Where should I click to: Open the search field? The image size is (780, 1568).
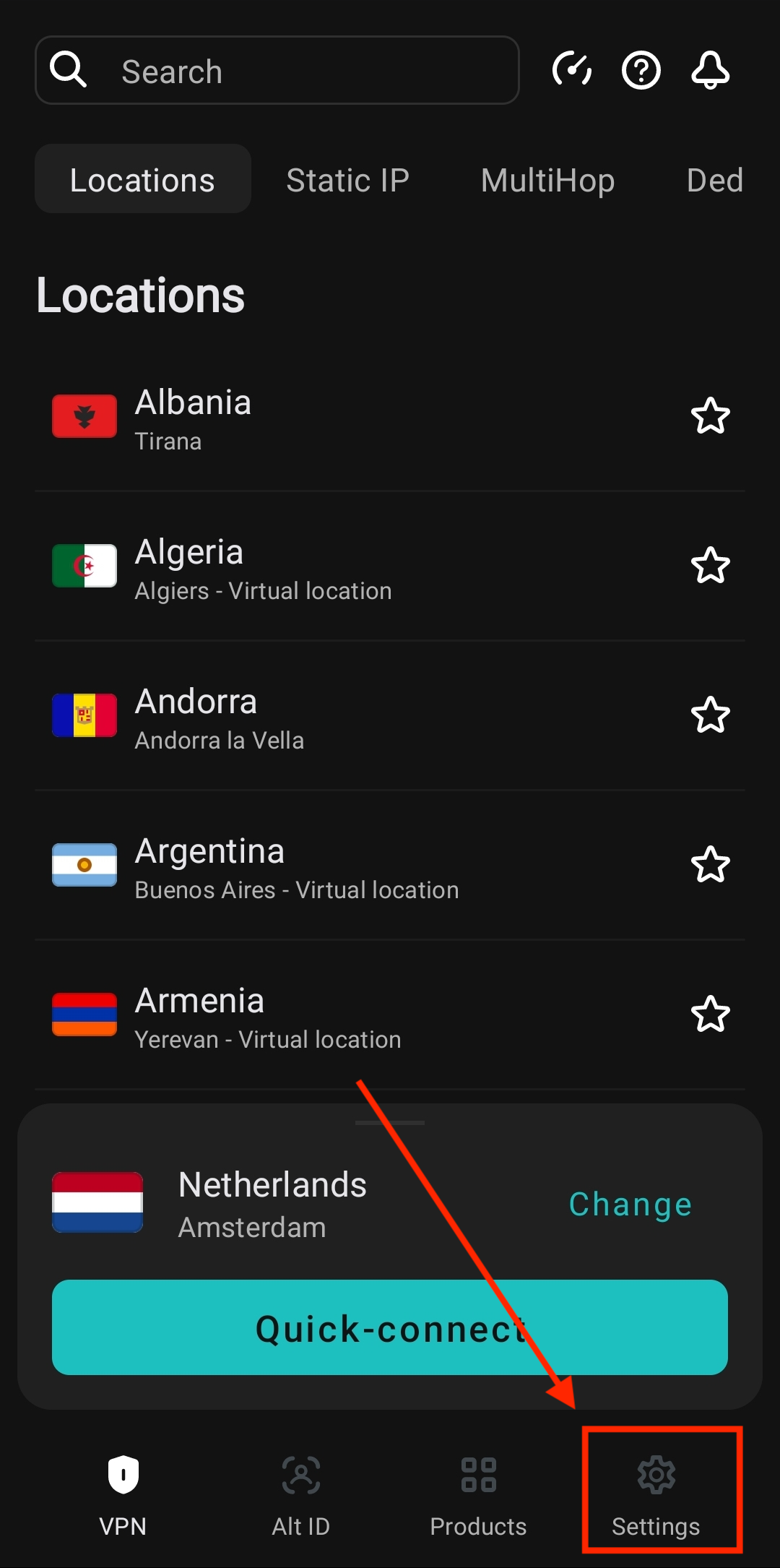tap(277, 70)
